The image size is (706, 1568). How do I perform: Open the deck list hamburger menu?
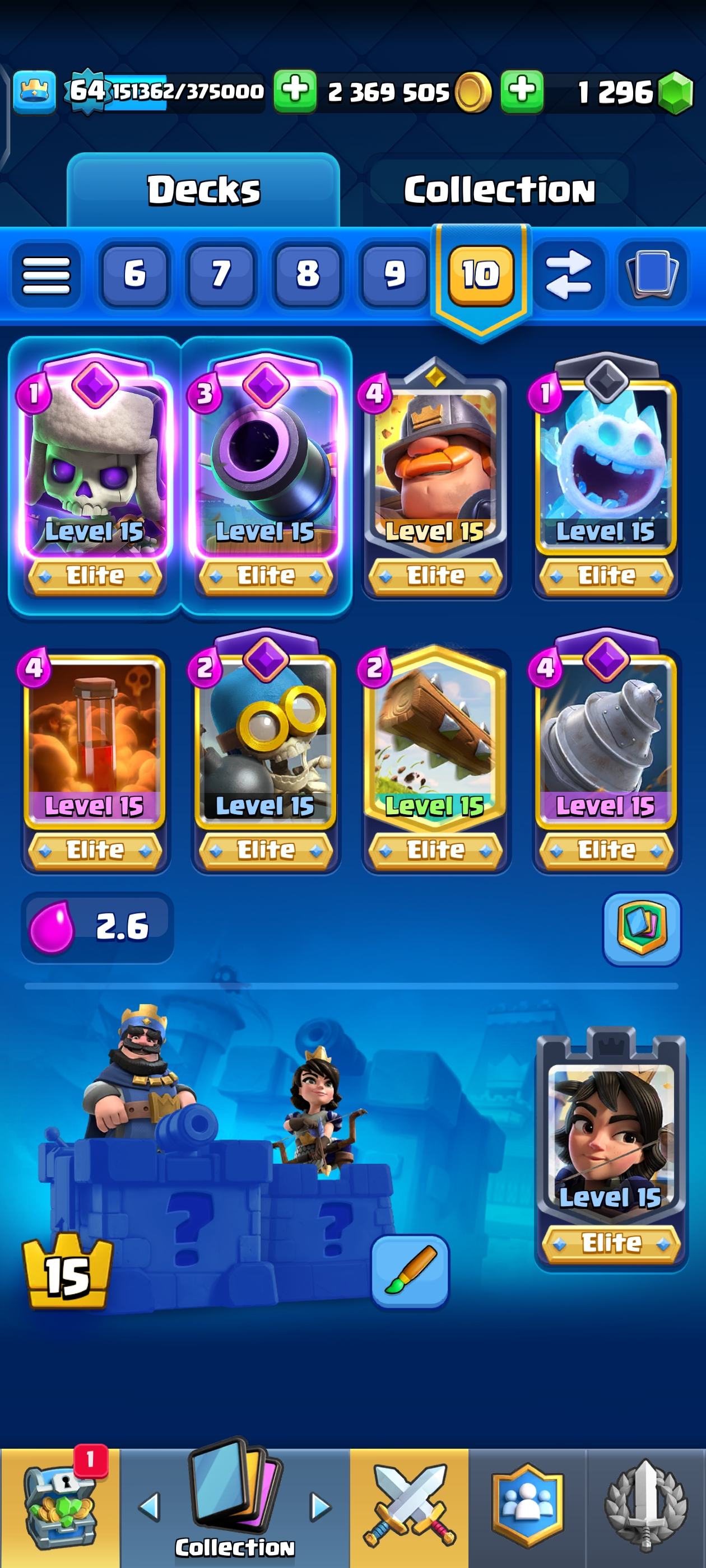point(47,274)
